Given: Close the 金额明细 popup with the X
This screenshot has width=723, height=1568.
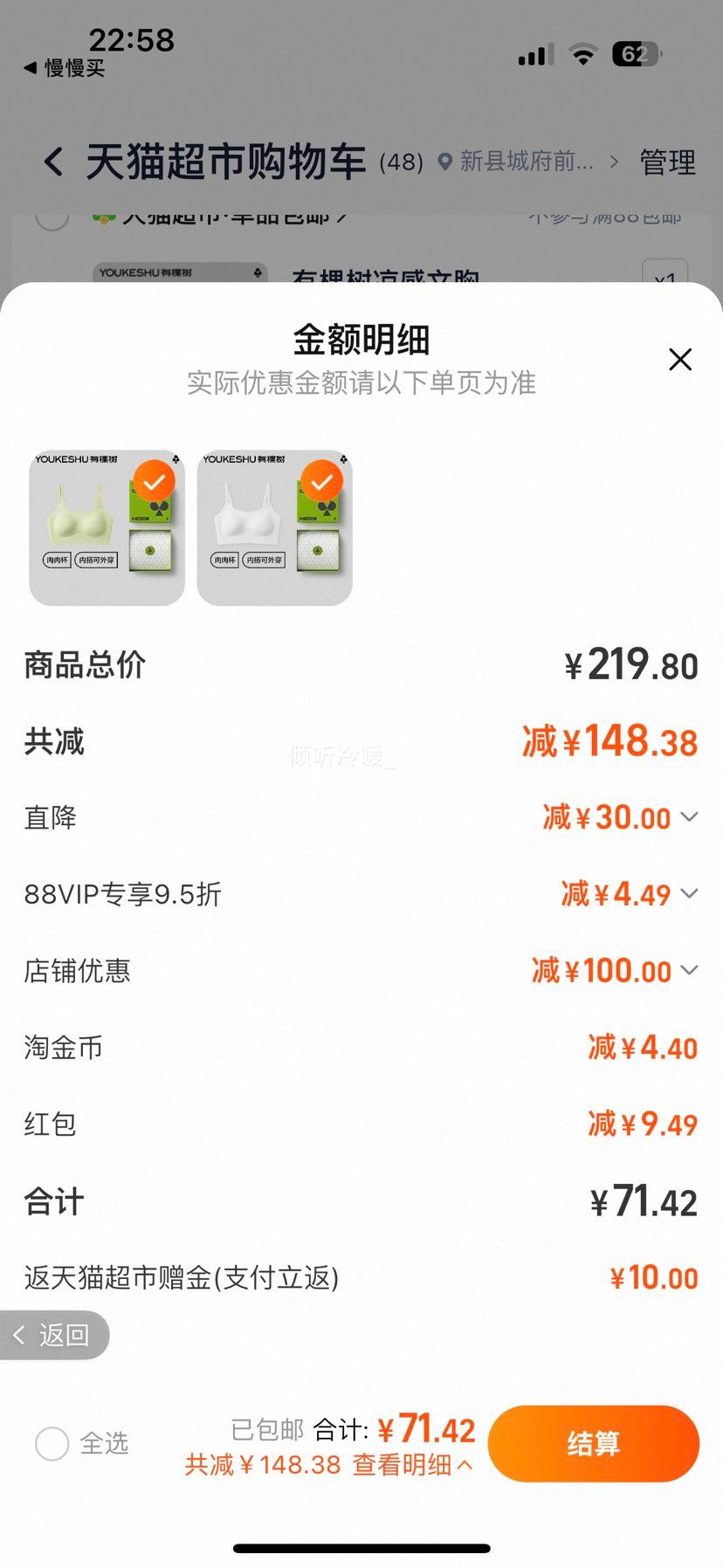Looking at the screenshot, I should [x=680, y=360].
